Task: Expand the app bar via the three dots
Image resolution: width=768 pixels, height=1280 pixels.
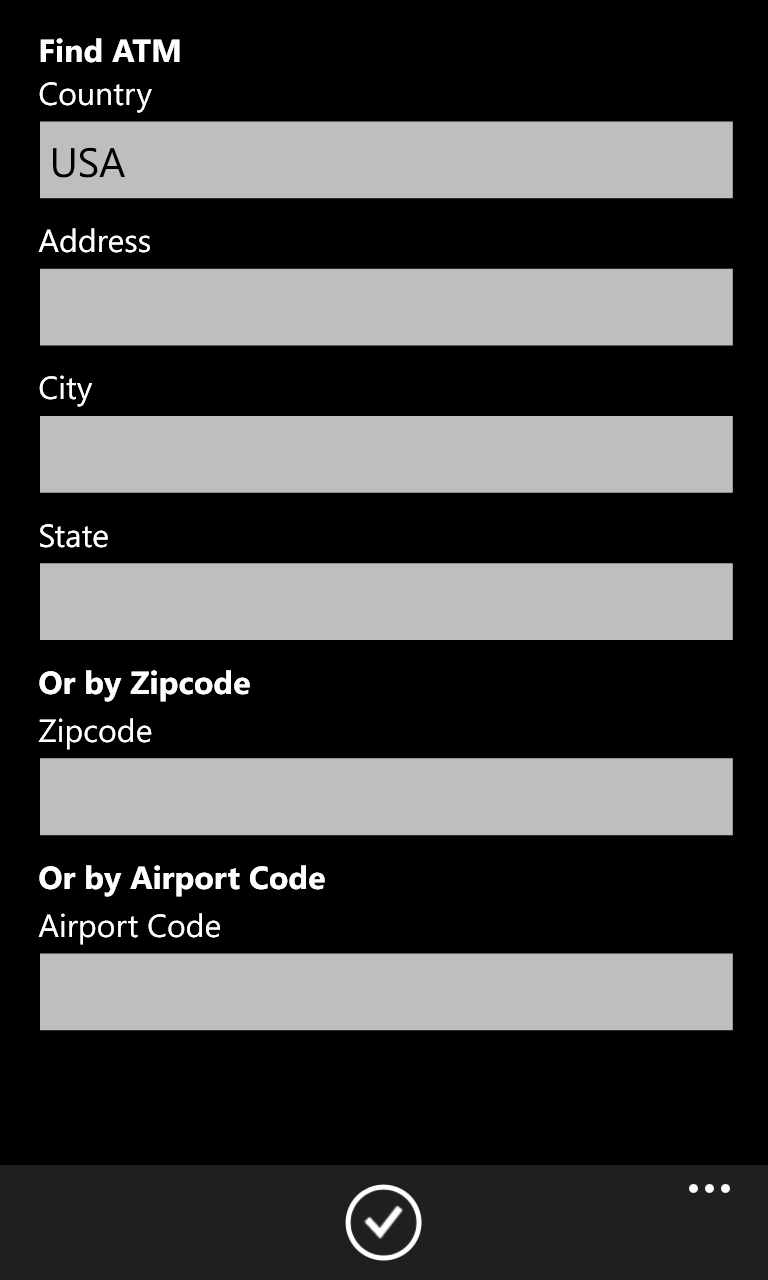Action: click(709, 1188)
